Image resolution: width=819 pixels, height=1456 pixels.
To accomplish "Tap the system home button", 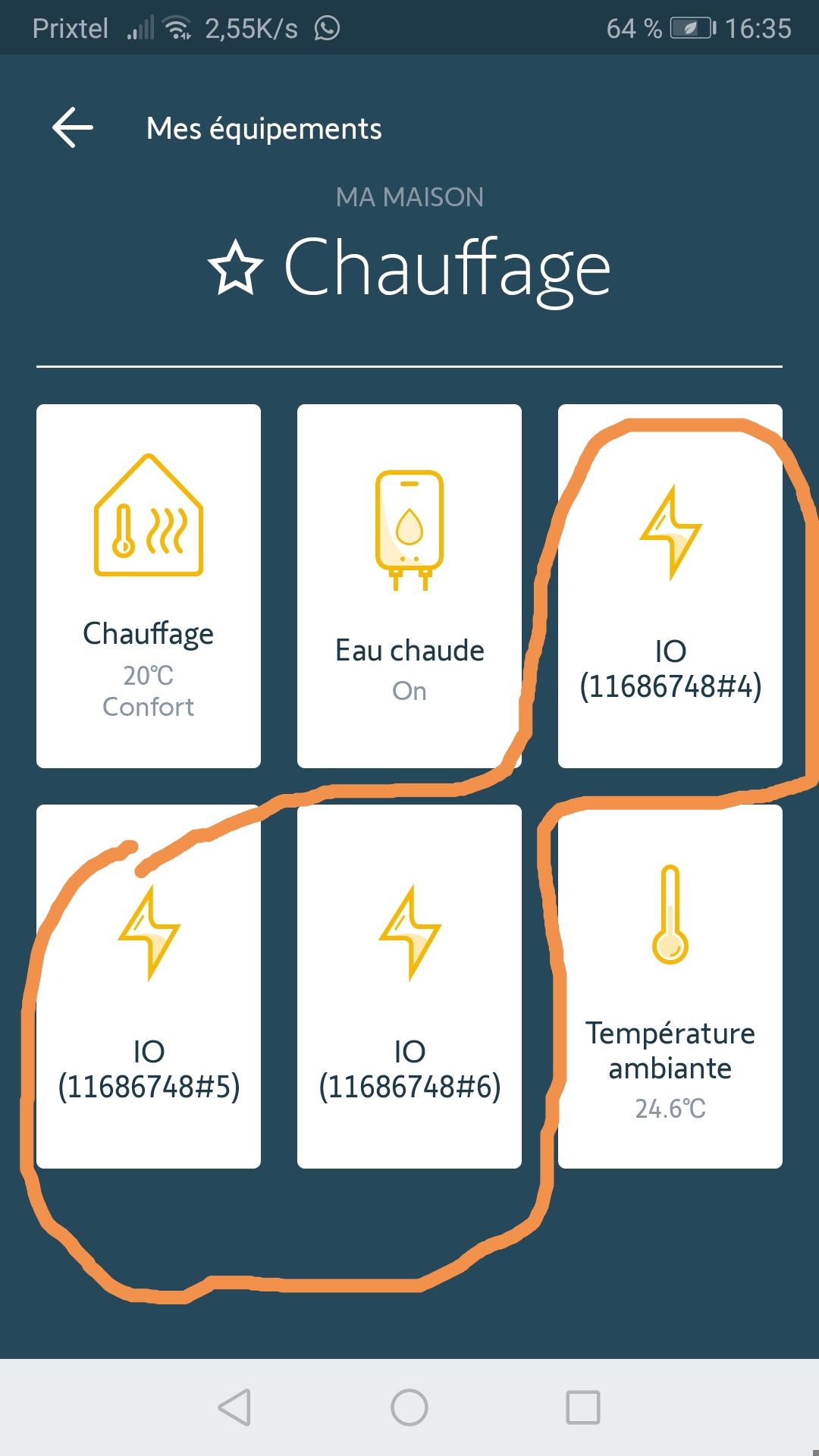I will [x=409, y=1407].
